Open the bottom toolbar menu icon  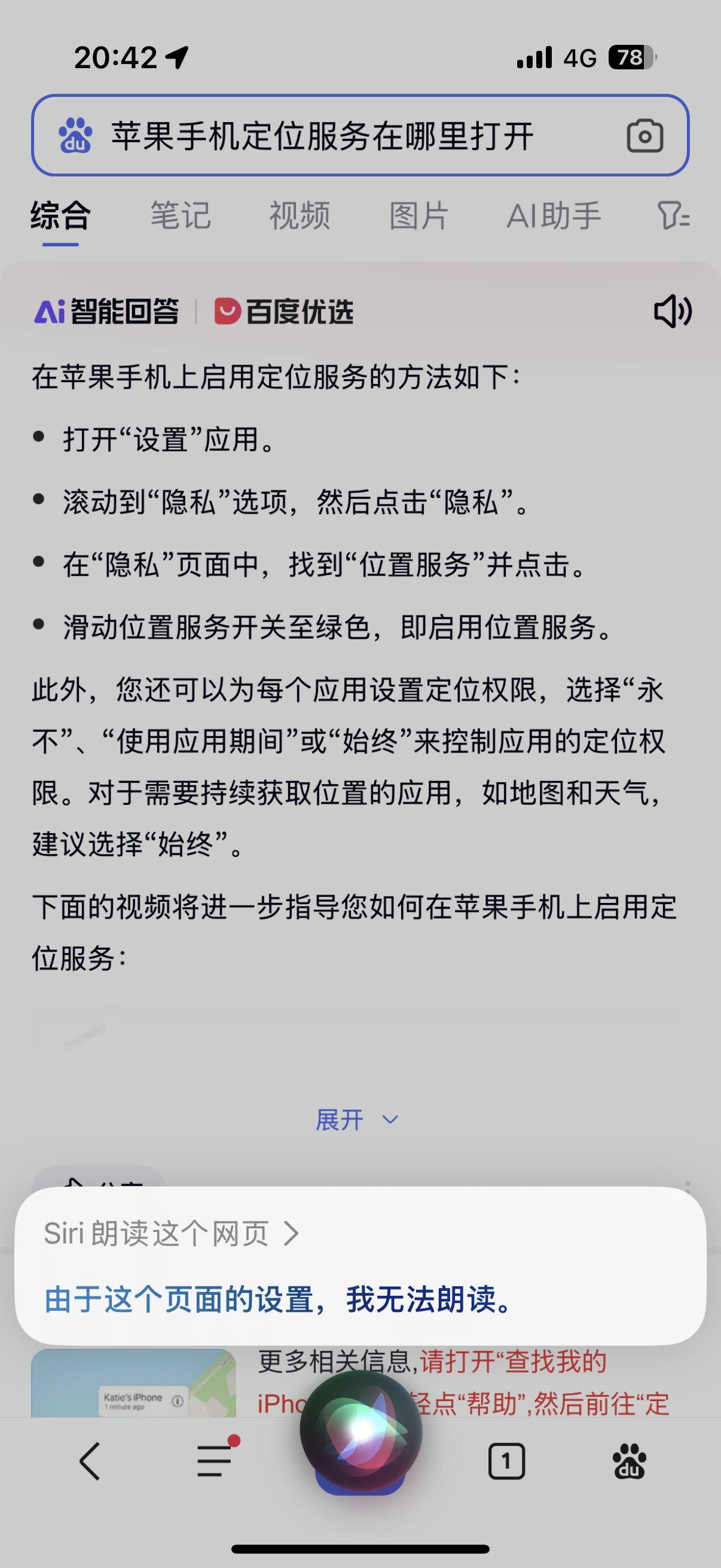tap(215, 1461)
